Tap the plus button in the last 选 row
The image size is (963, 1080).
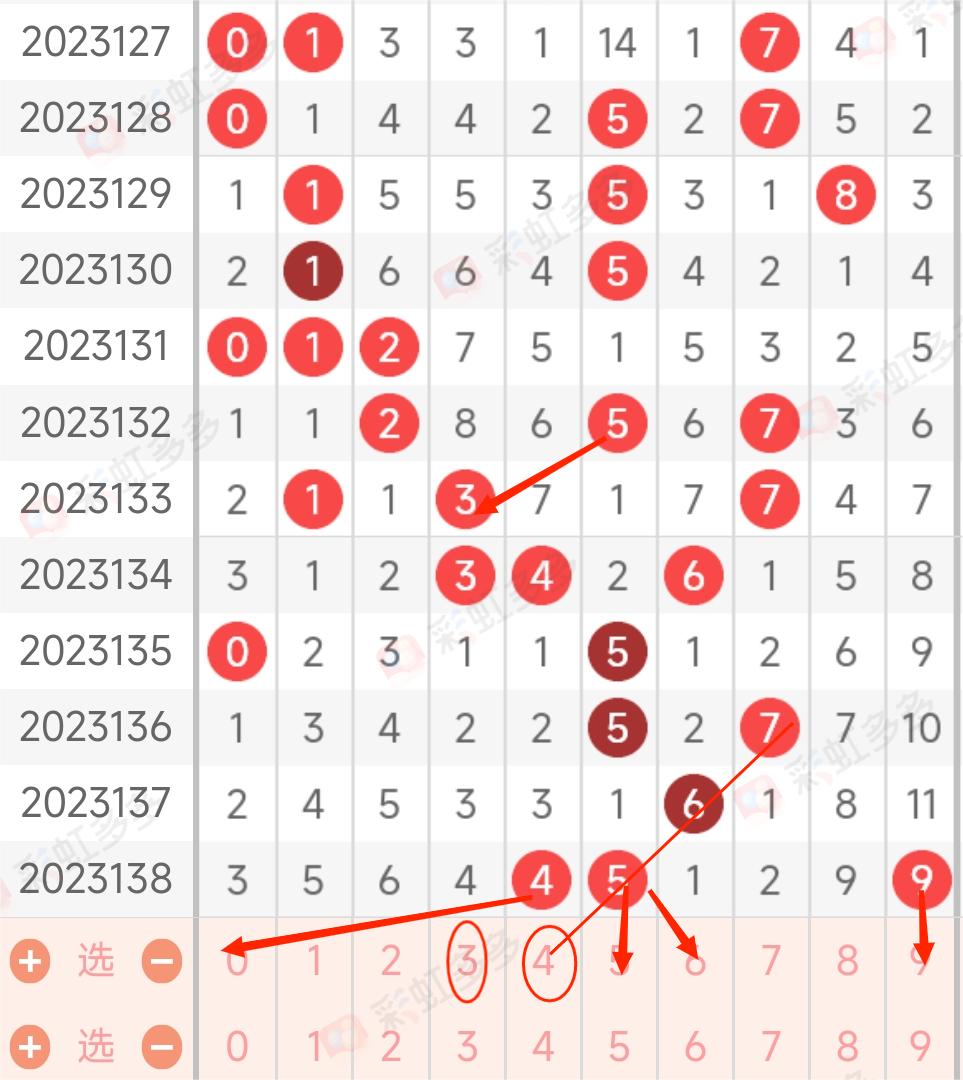(x=30, y=1047)
